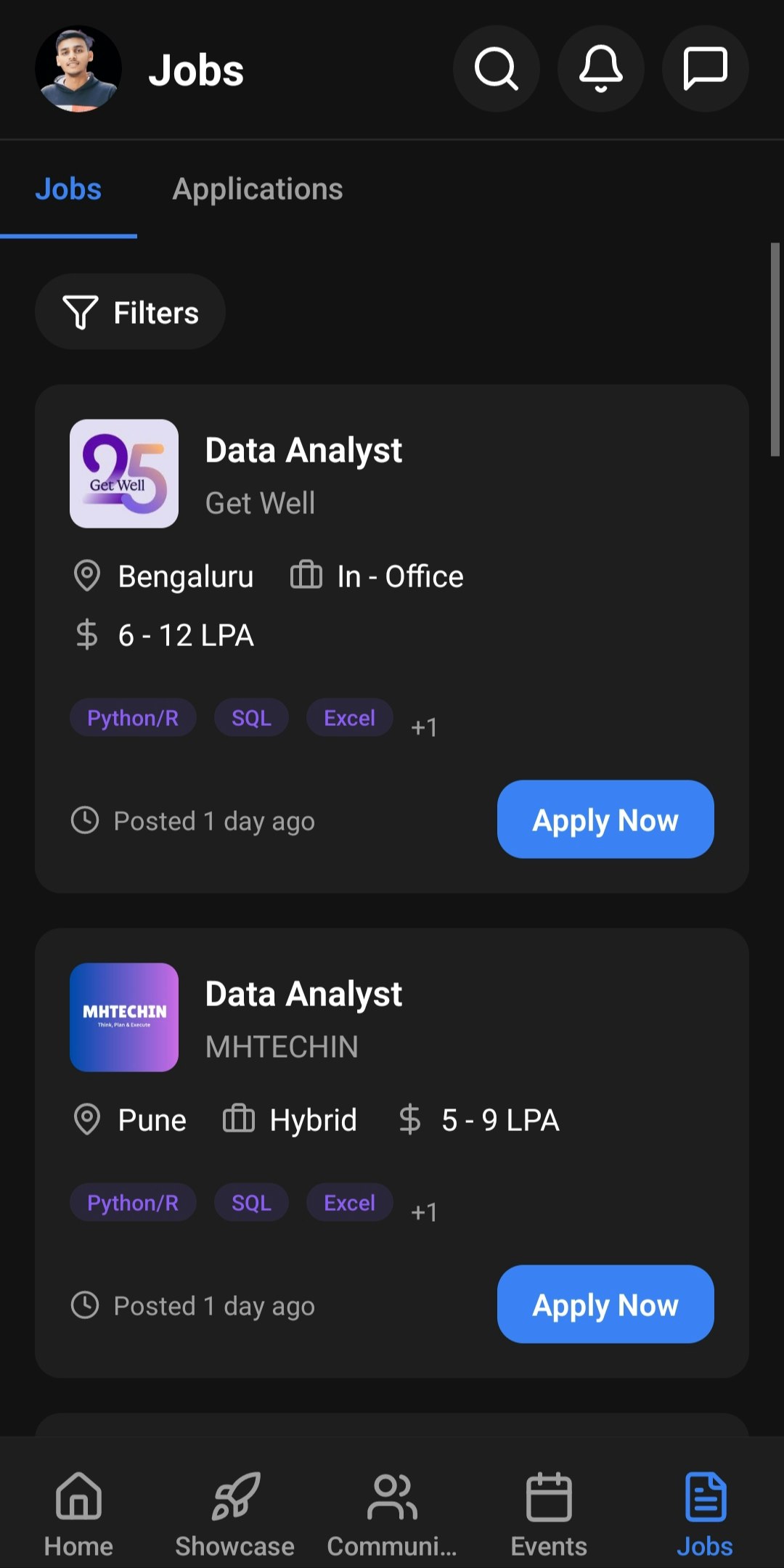Switch to the Applications tab
This screenshot has width=784, height=1568.
click(x=258, y=189)
